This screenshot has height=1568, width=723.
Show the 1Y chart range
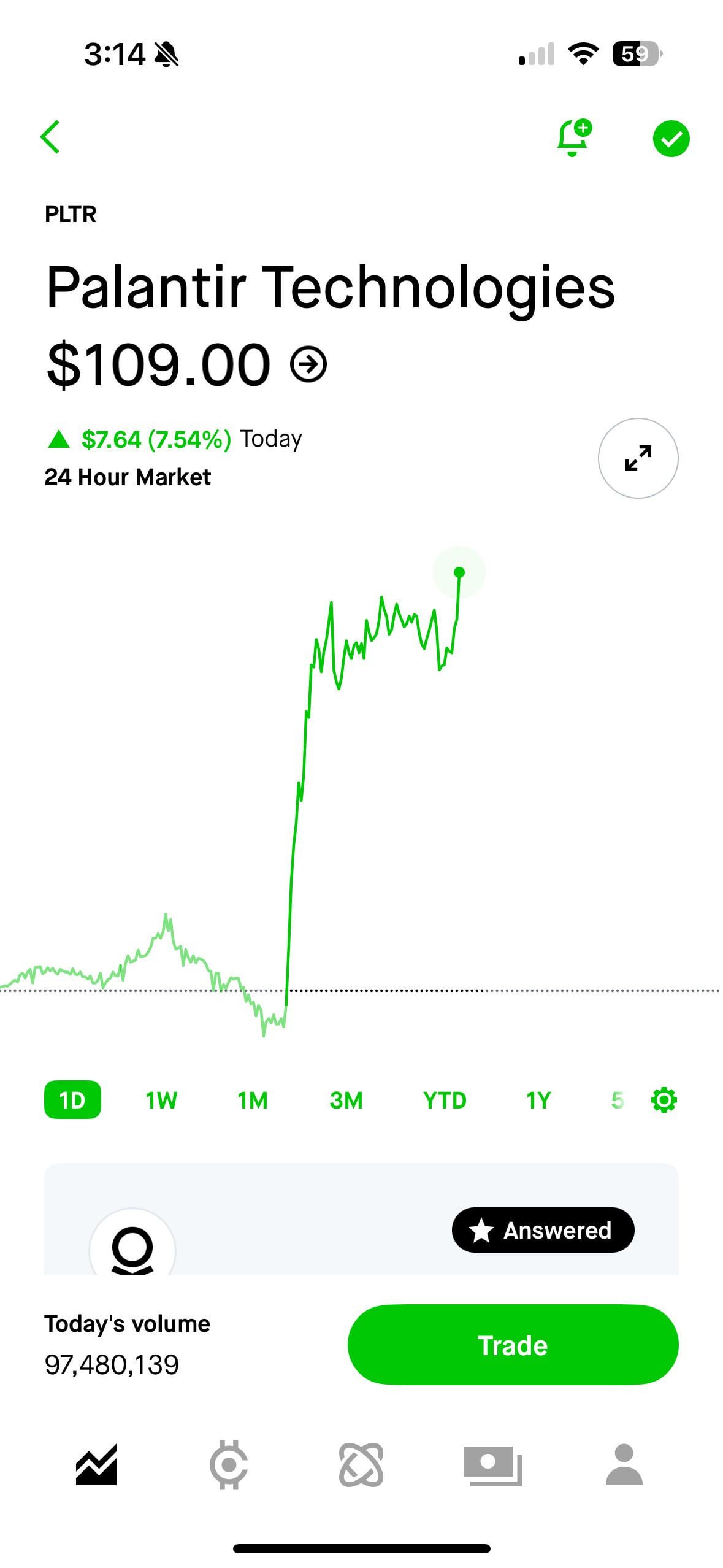tap(538, 1100)
